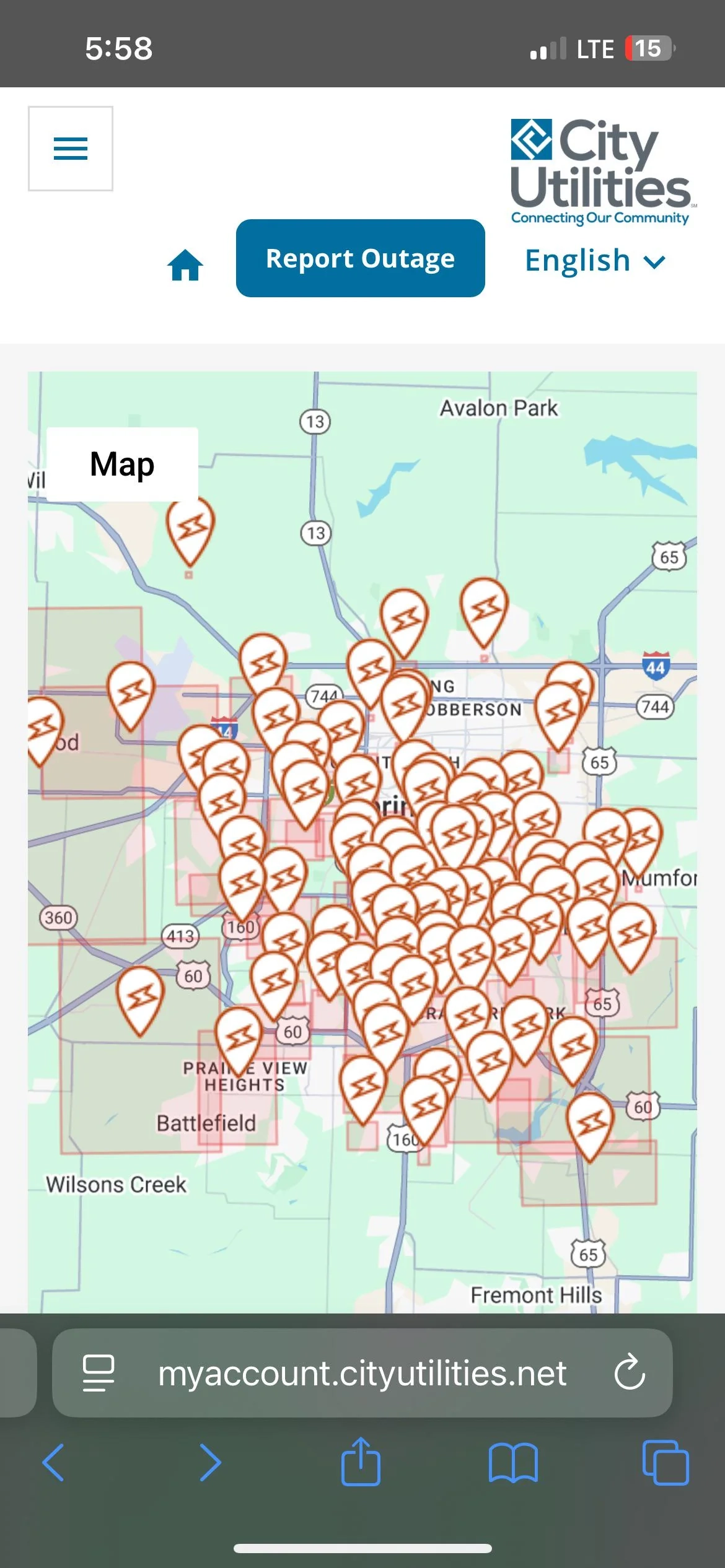This screenshot has height=1568, width=725.
Task: Open the hamburger navigation menu
Action: point(70,148)
